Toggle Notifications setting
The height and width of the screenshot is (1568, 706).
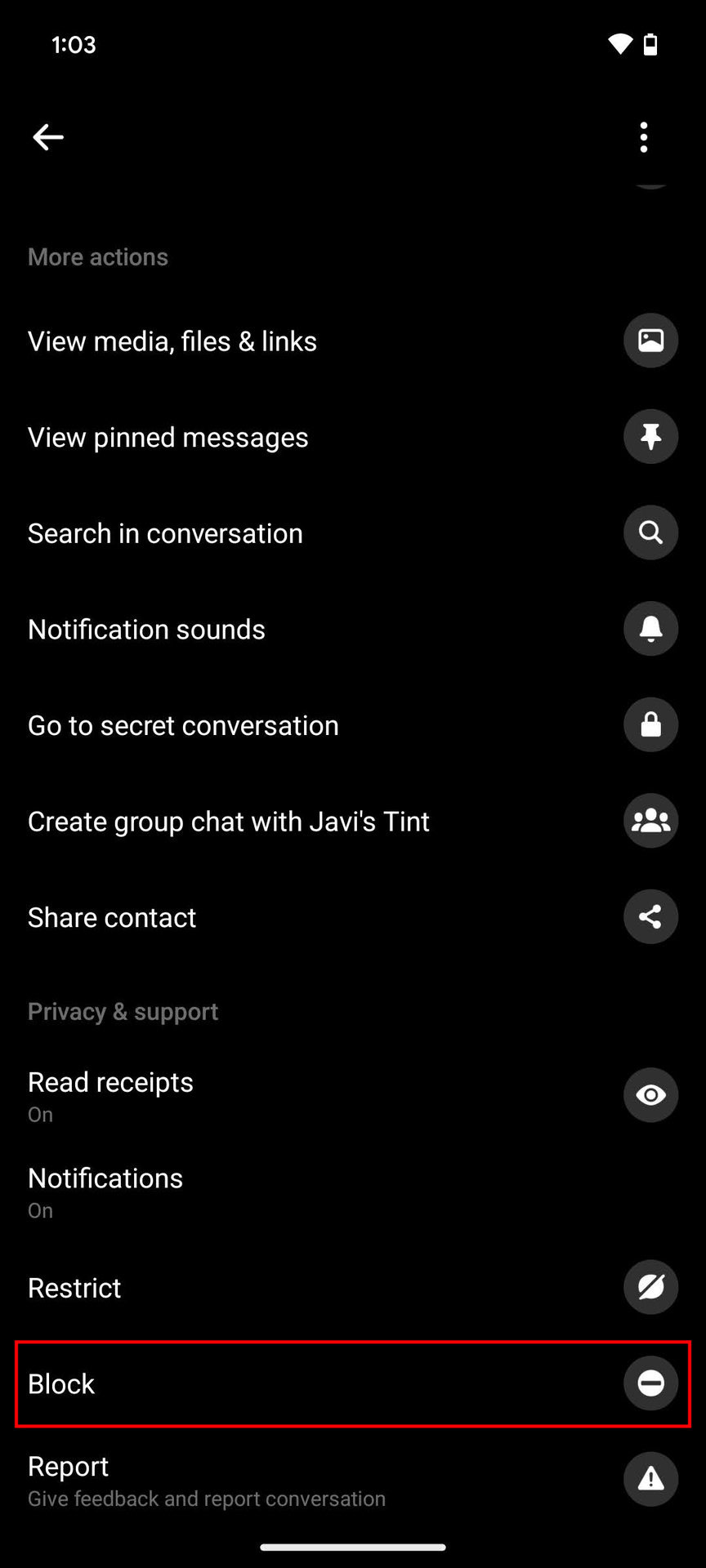point(327,1191)
